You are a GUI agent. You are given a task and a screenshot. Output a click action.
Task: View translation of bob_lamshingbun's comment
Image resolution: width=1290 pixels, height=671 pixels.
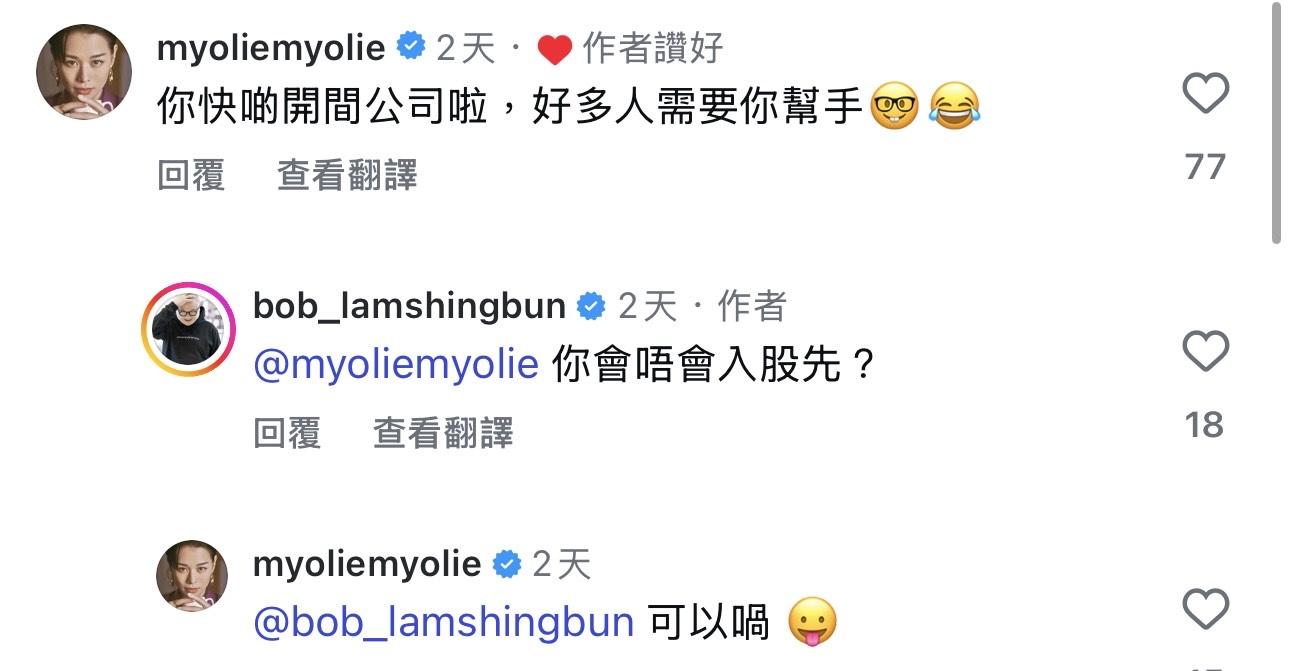coord(443,433)
